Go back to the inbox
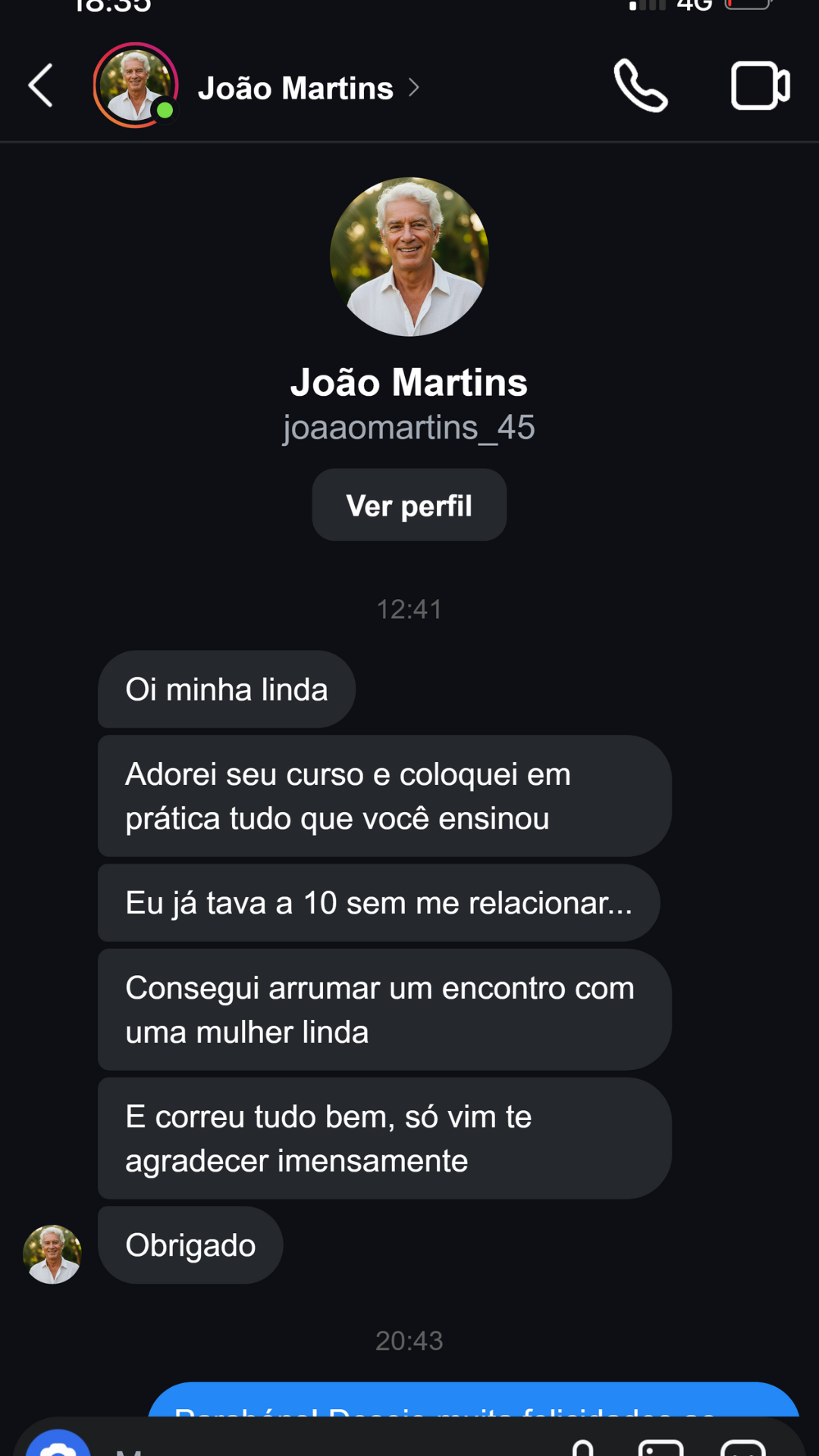 click(41, 86)
